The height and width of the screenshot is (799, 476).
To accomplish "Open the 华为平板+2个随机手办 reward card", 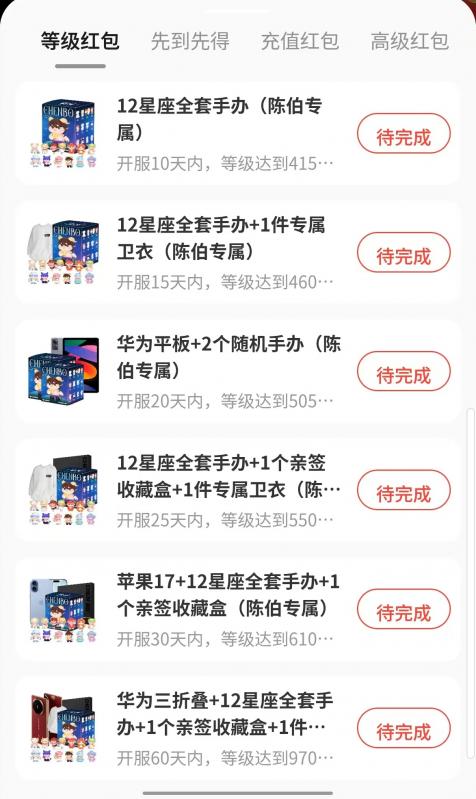I will click(238, 371).
